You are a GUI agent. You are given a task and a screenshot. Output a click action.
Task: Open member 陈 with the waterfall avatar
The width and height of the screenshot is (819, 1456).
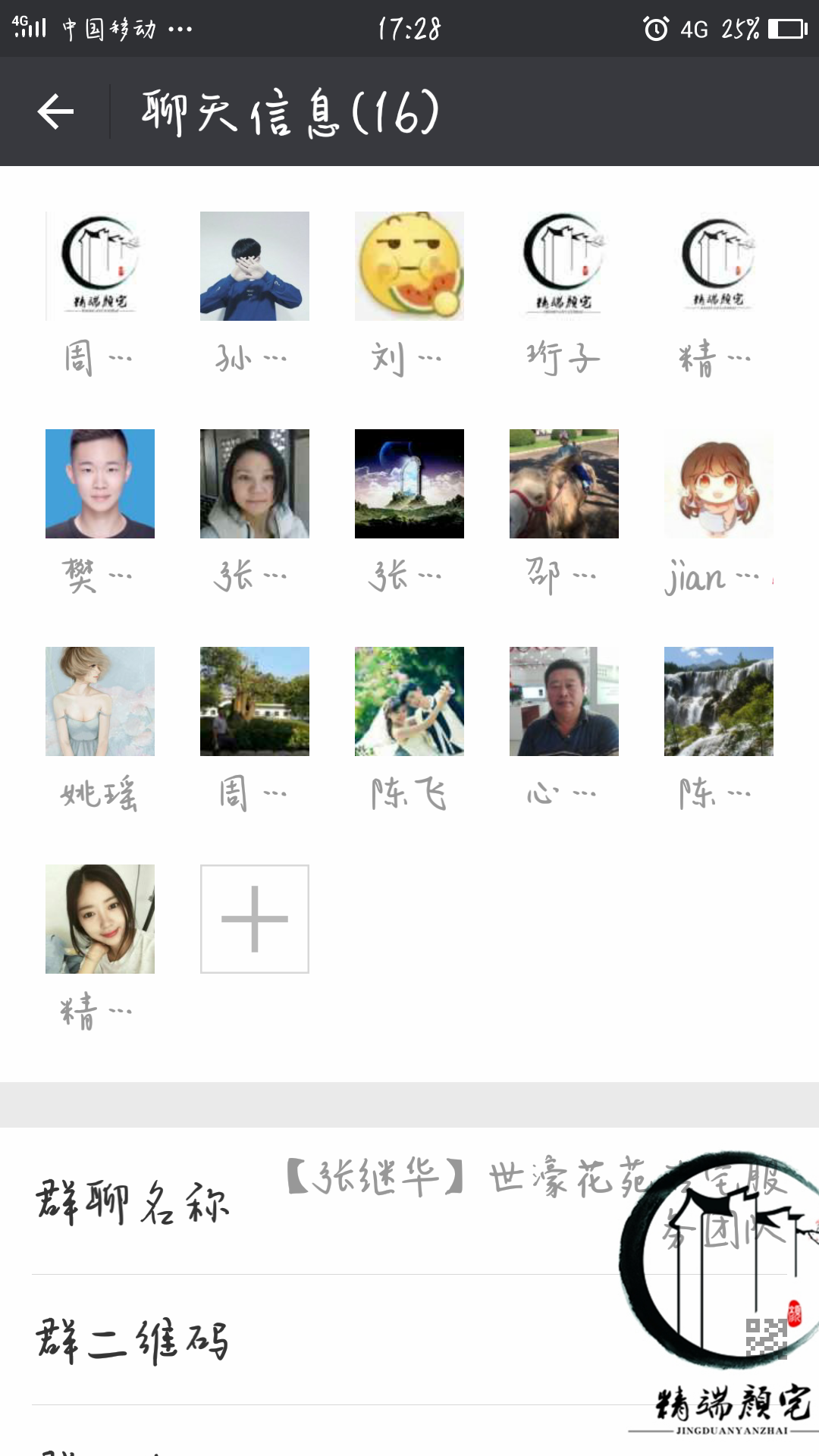(x=719, y=701)
